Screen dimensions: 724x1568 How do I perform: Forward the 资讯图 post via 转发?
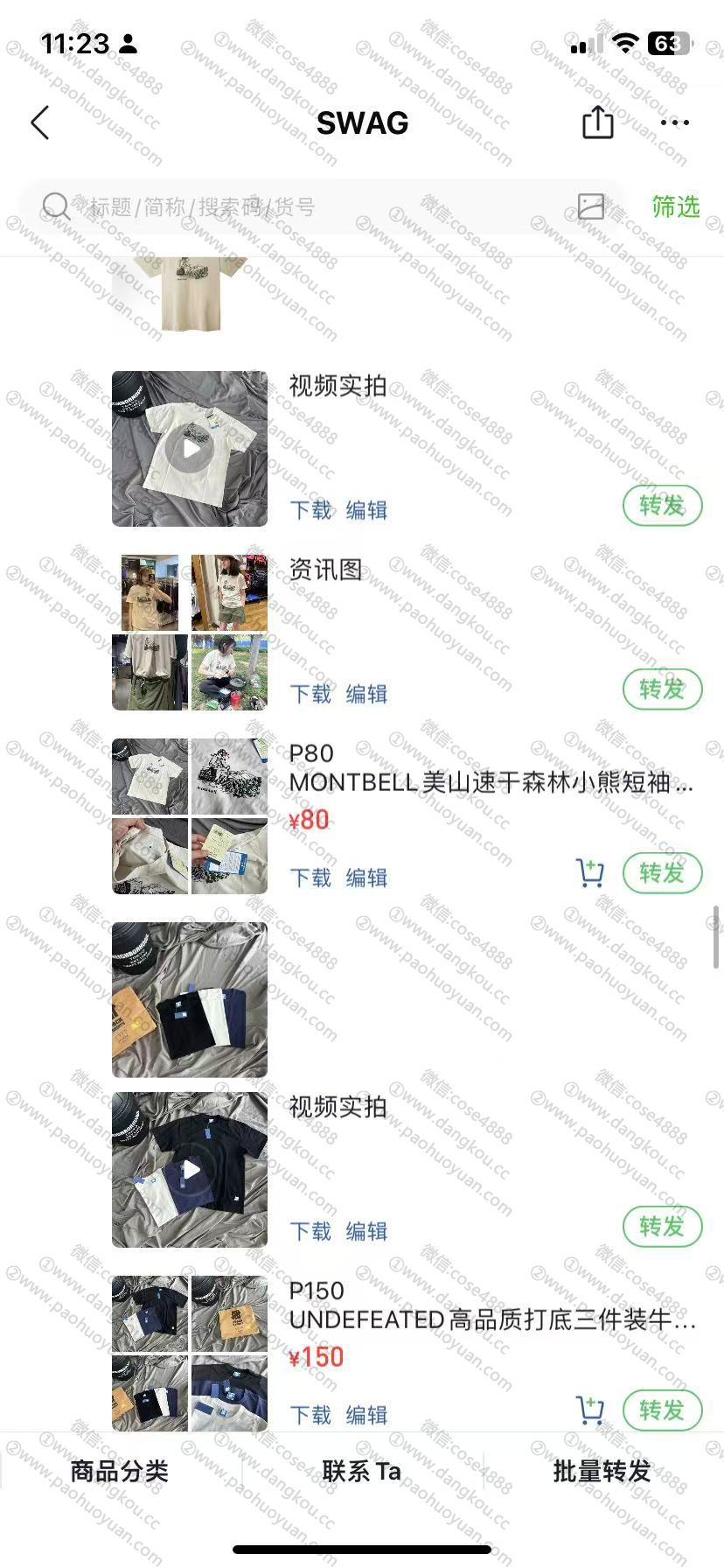[x=662, y=689]
